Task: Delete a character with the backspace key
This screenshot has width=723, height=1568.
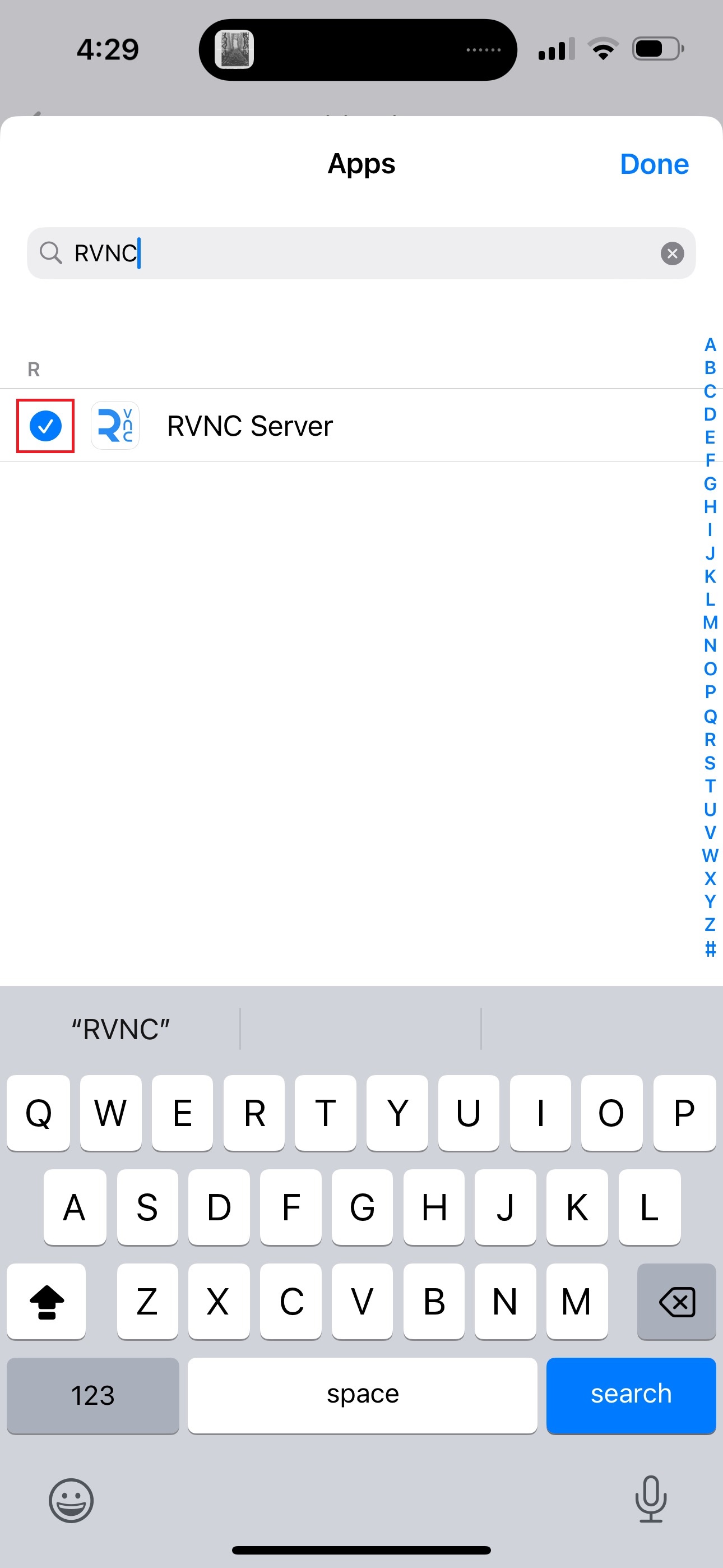Action: [676, 1301]
